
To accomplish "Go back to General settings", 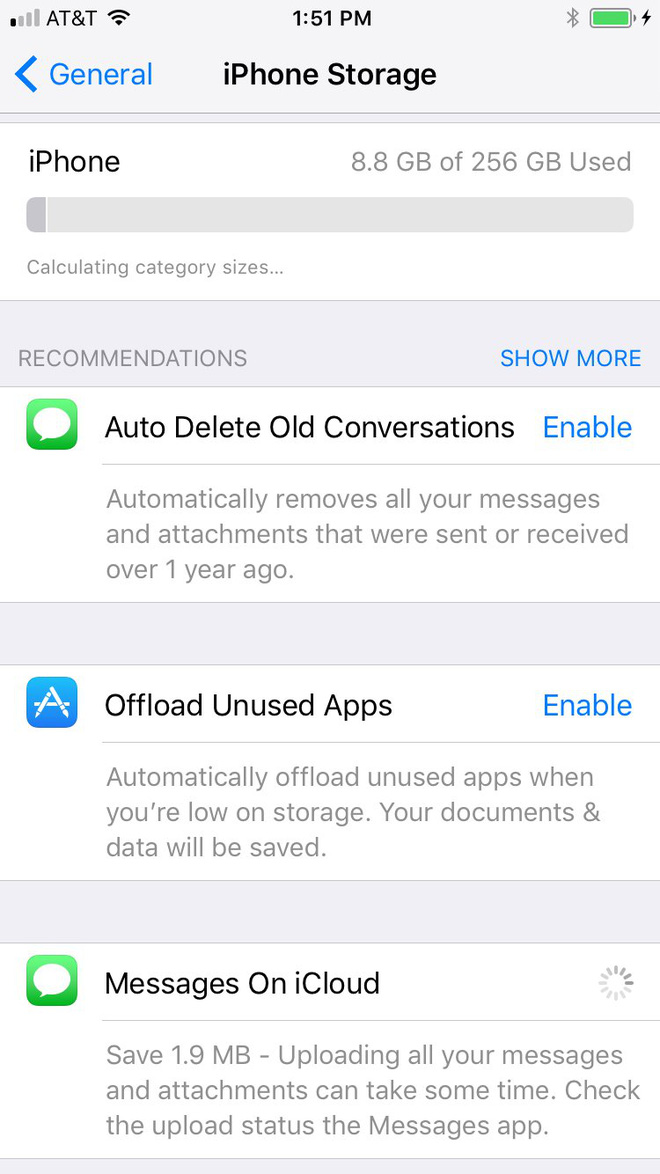I will coord(83,75).
